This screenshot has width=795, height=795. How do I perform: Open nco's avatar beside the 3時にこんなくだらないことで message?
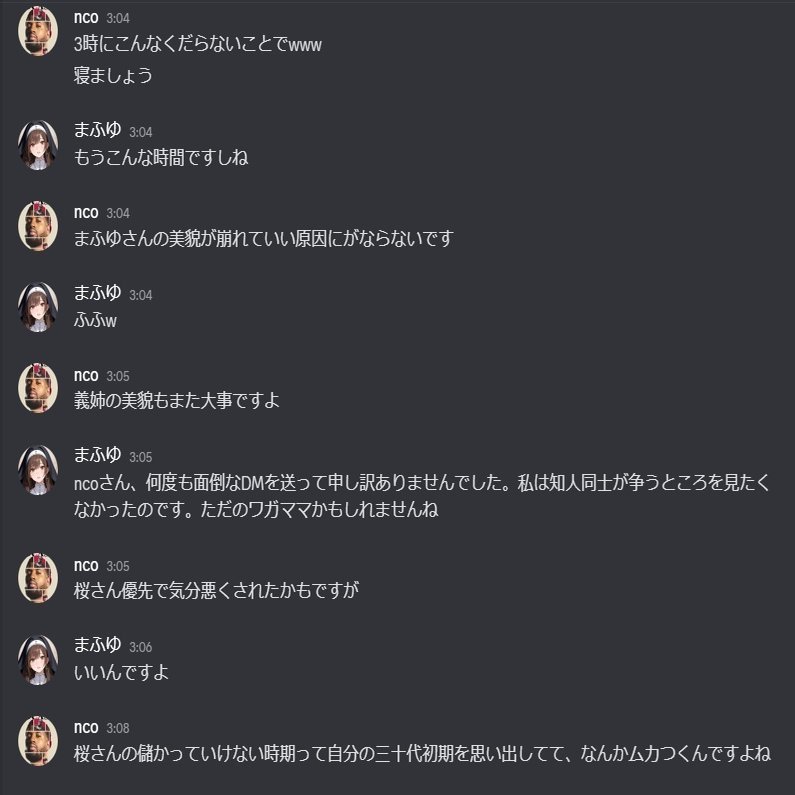coord(38,30)
